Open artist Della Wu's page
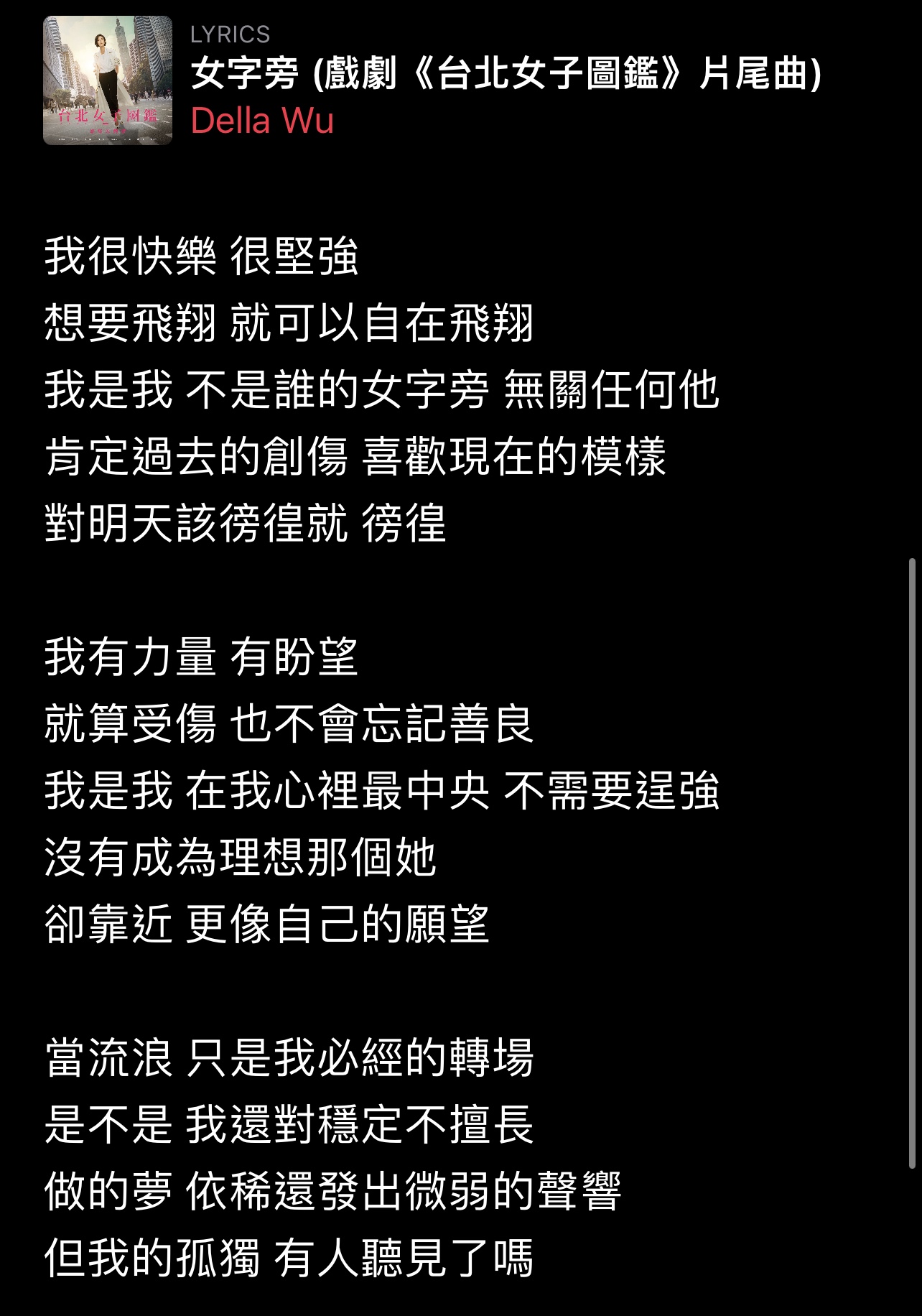This screenshot has height=1316, width=922. point(262,121)
